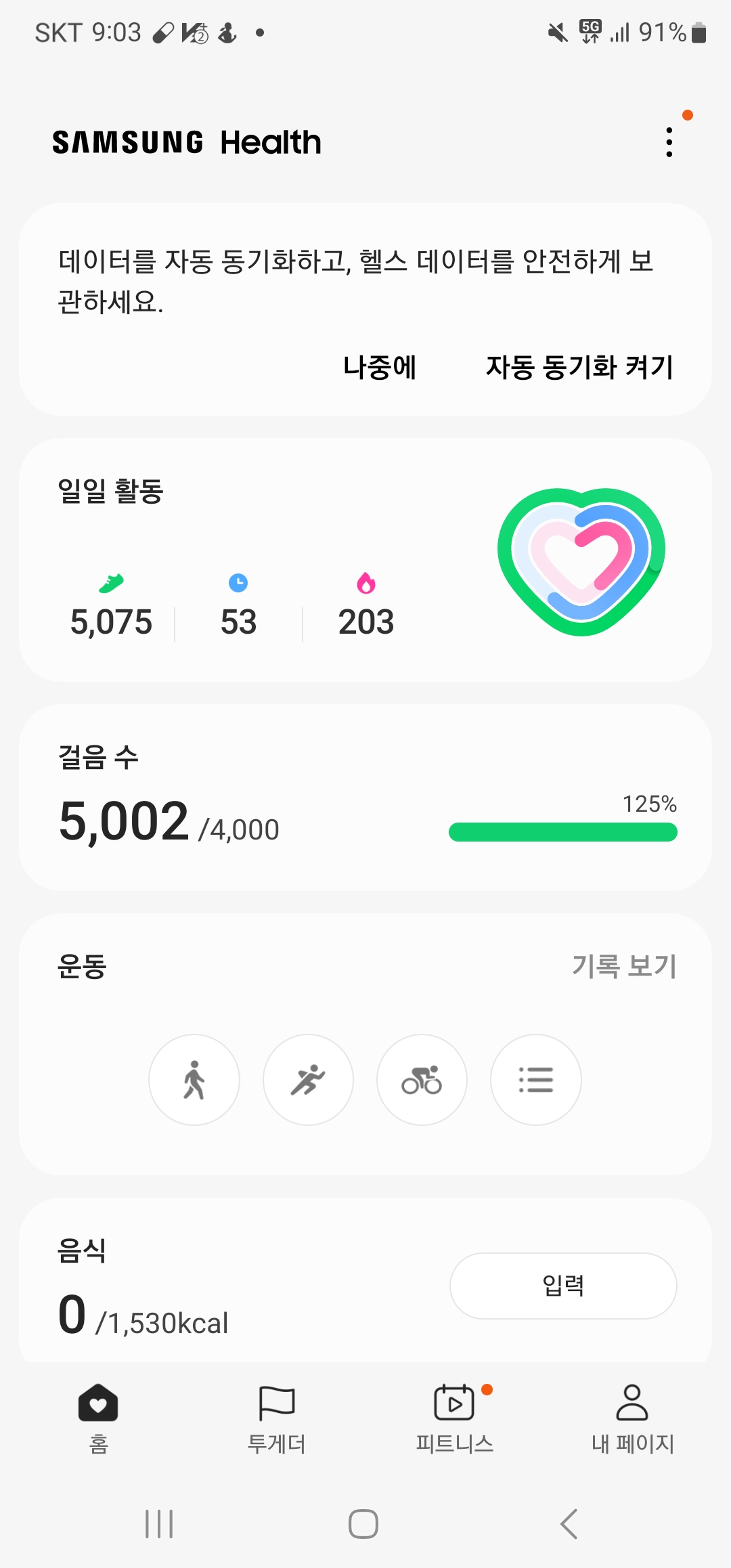The height and width of the screenshot is (1568, 731).
Task: Dismiss sync prompt with 나중에
Action: [380, 368]
